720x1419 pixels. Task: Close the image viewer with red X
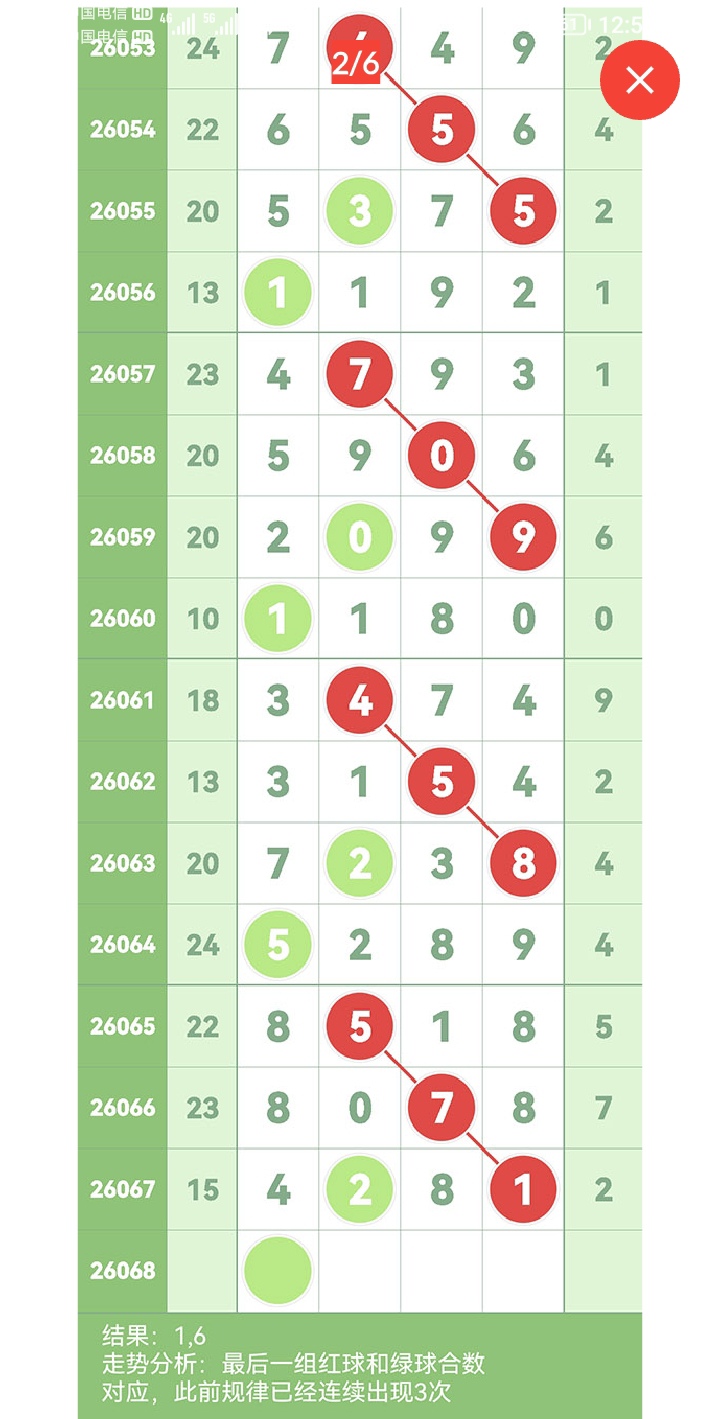coord(640,80)
